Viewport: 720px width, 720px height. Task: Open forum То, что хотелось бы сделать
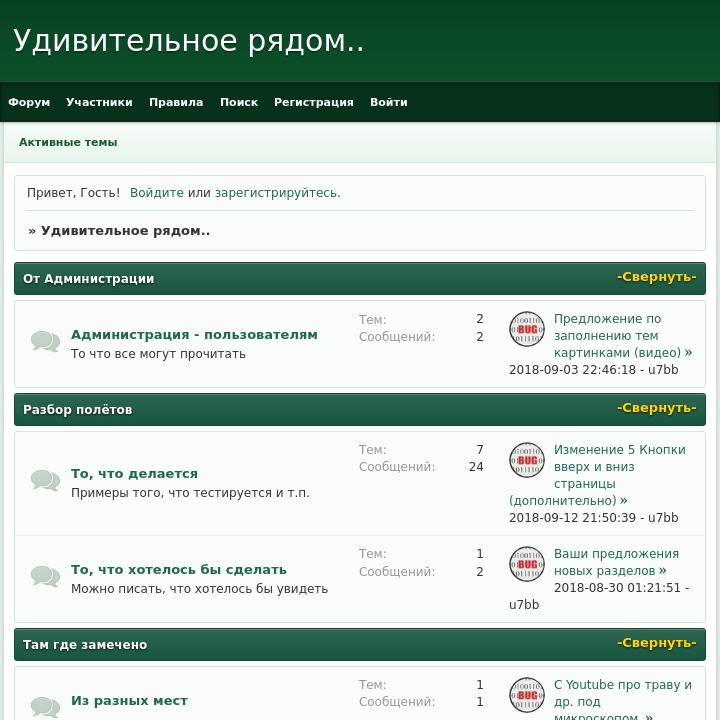179,570
